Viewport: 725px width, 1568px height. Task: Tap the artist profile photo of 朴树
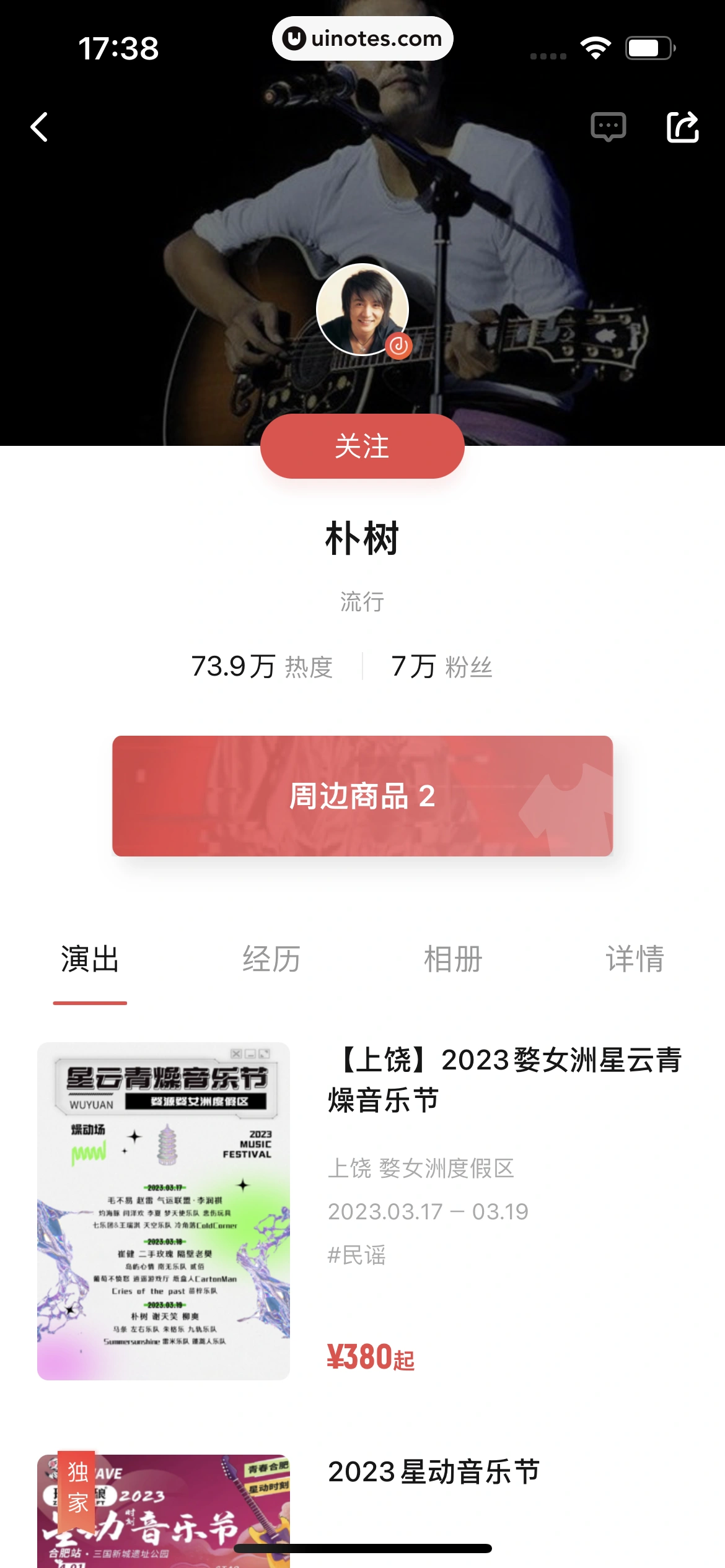[362, 310]
